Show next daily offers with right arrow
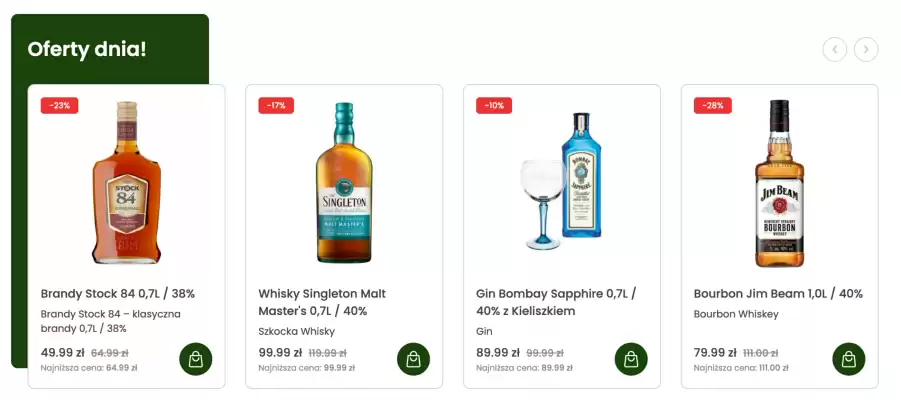901x400 pixels. pos(866,49)
